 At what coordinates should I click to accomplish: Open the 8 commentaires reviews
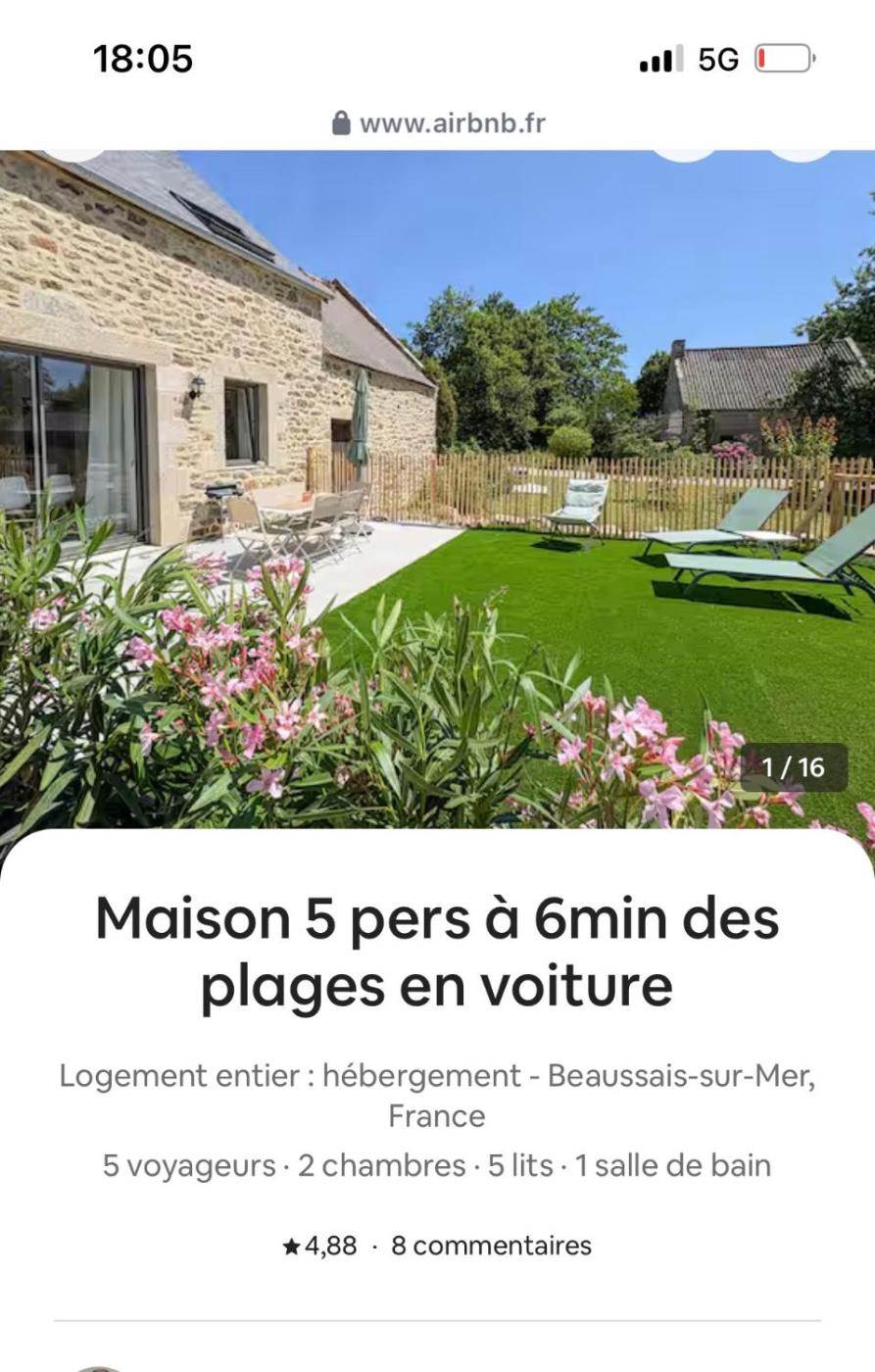[491, 1246]
